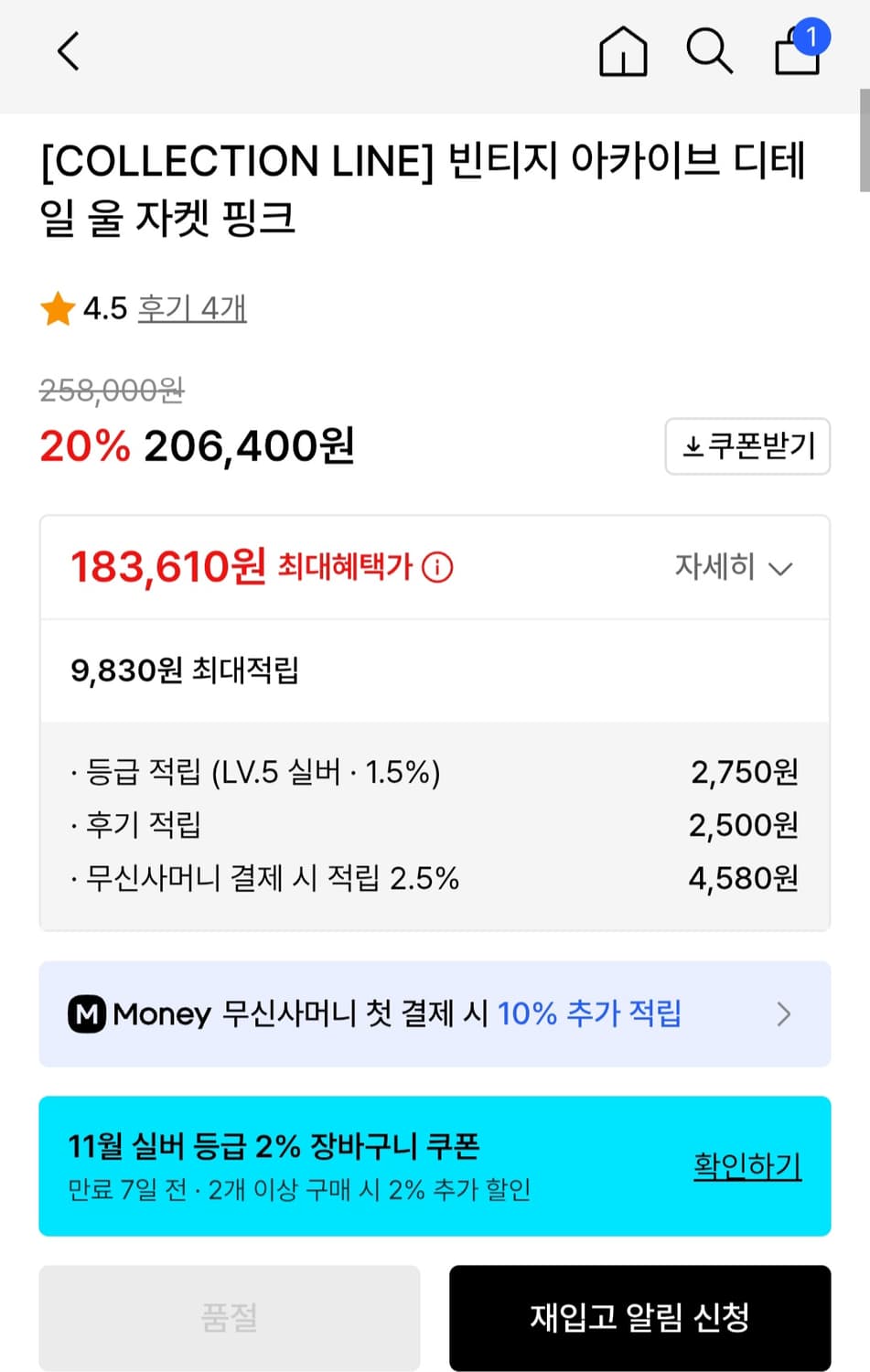
Task: Tap the star rating icon
Action: (x=57, y=308)
